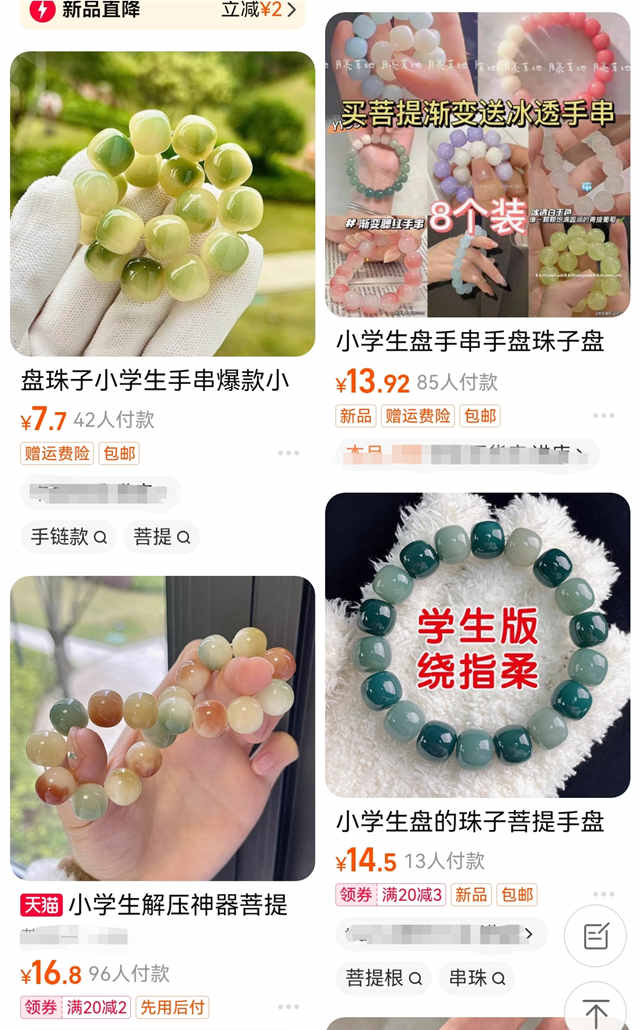640x1030 pixels.
Task: Search the 菩提 suggestion chip
Action: 162,537
